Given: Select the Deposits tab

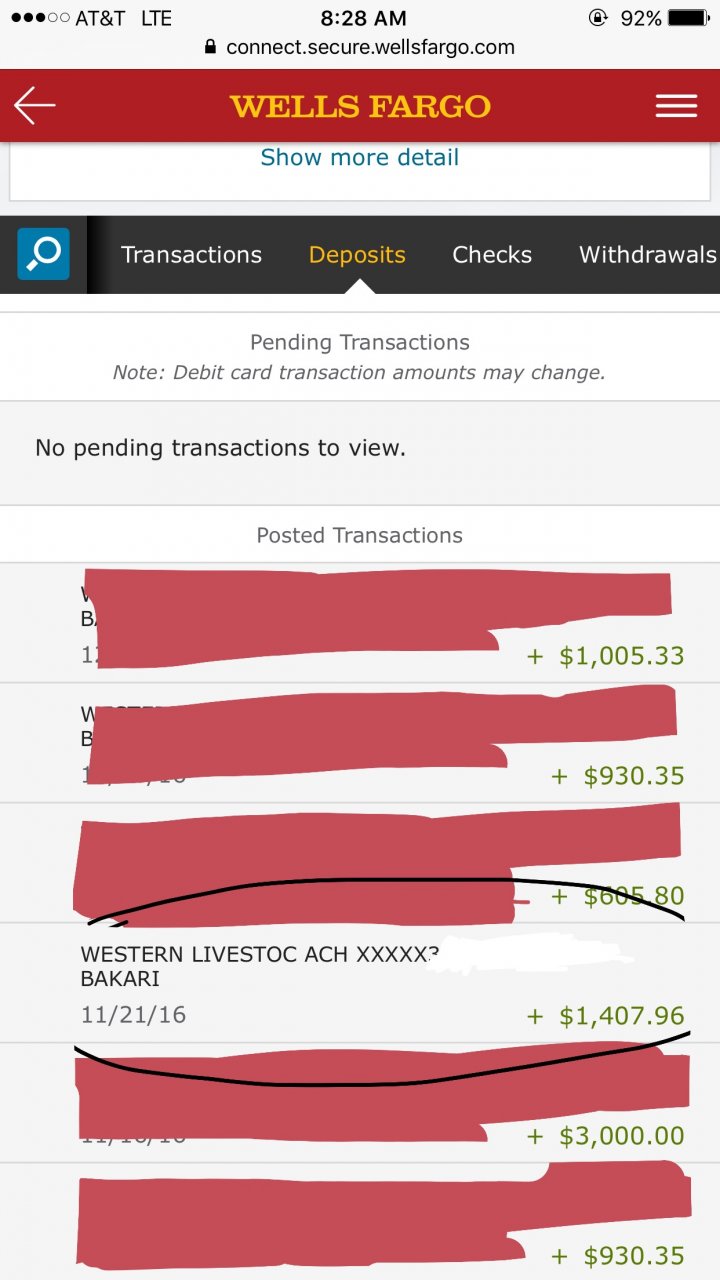Looking at the screenshot, I should pos(357,255).
